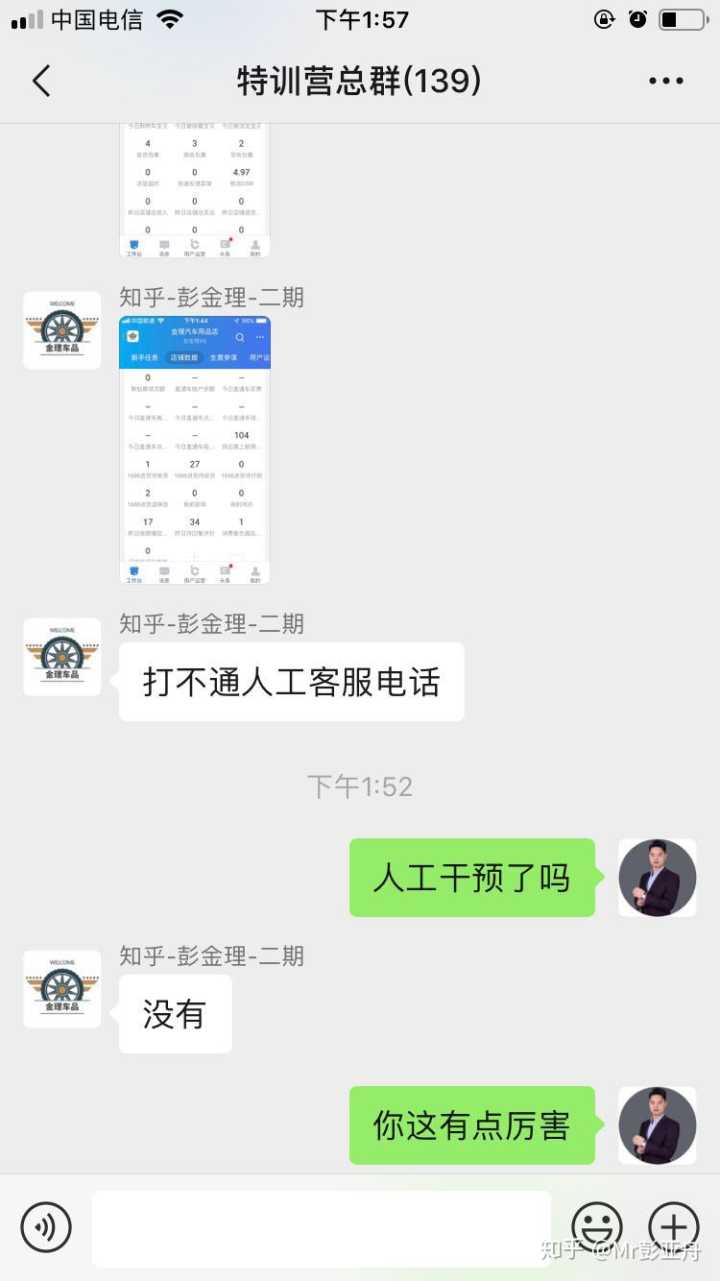Open sender avatar beside '人工干预了吗'
Viewport: 720px width, 1281px height.
pos(657,878)
